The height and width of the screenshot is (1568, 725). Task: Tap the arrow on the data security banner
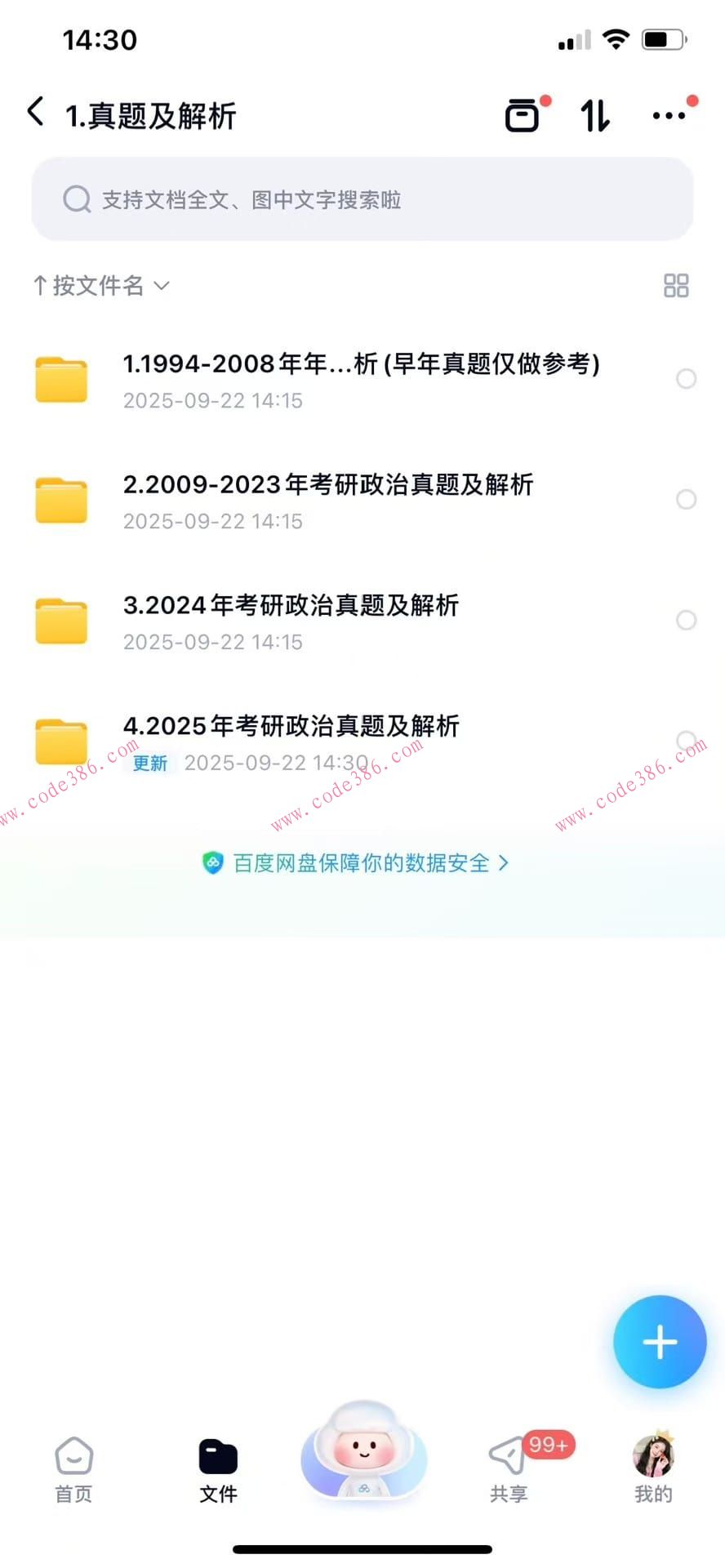click(x=504, y=862)
